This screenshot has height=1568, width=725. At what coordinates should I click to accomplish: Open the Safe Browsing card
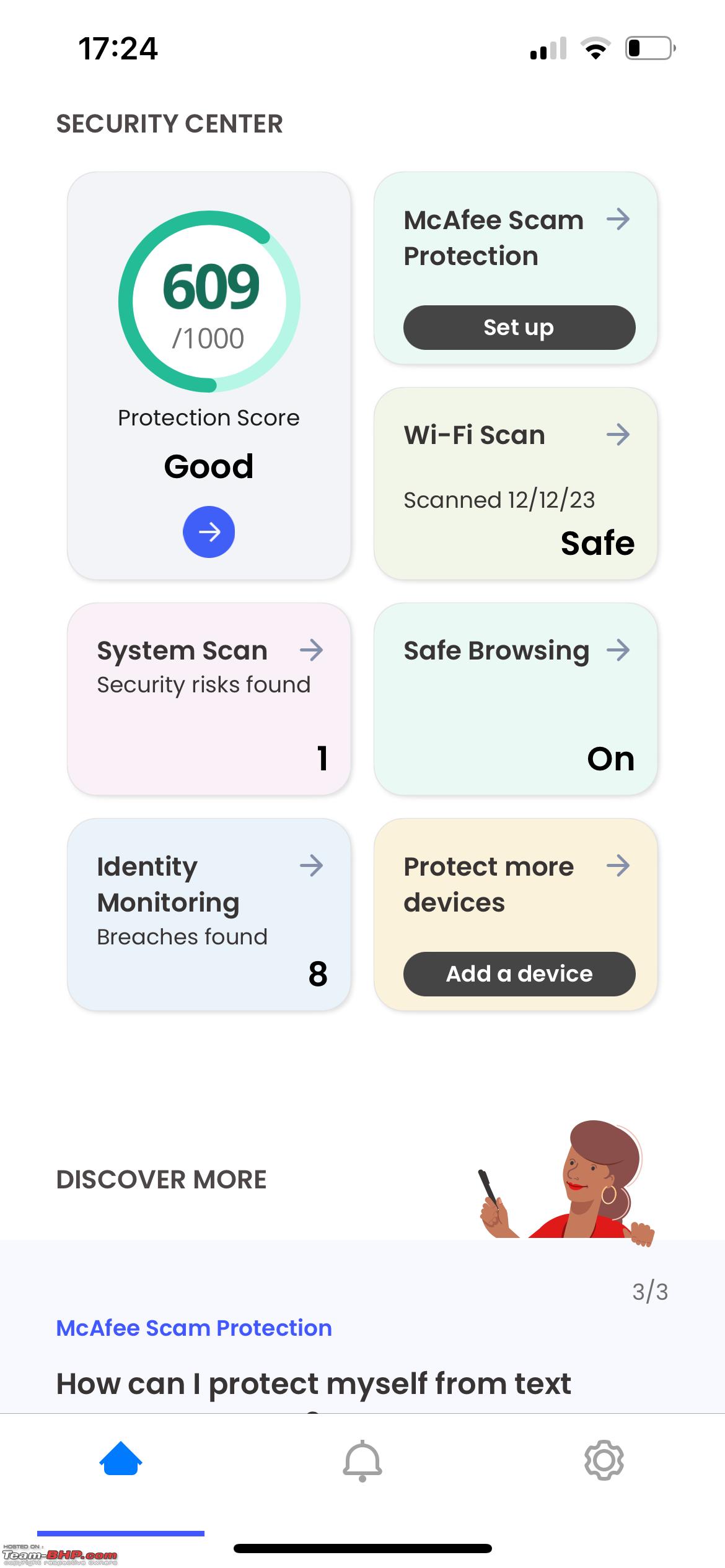[x=516, y=699]
